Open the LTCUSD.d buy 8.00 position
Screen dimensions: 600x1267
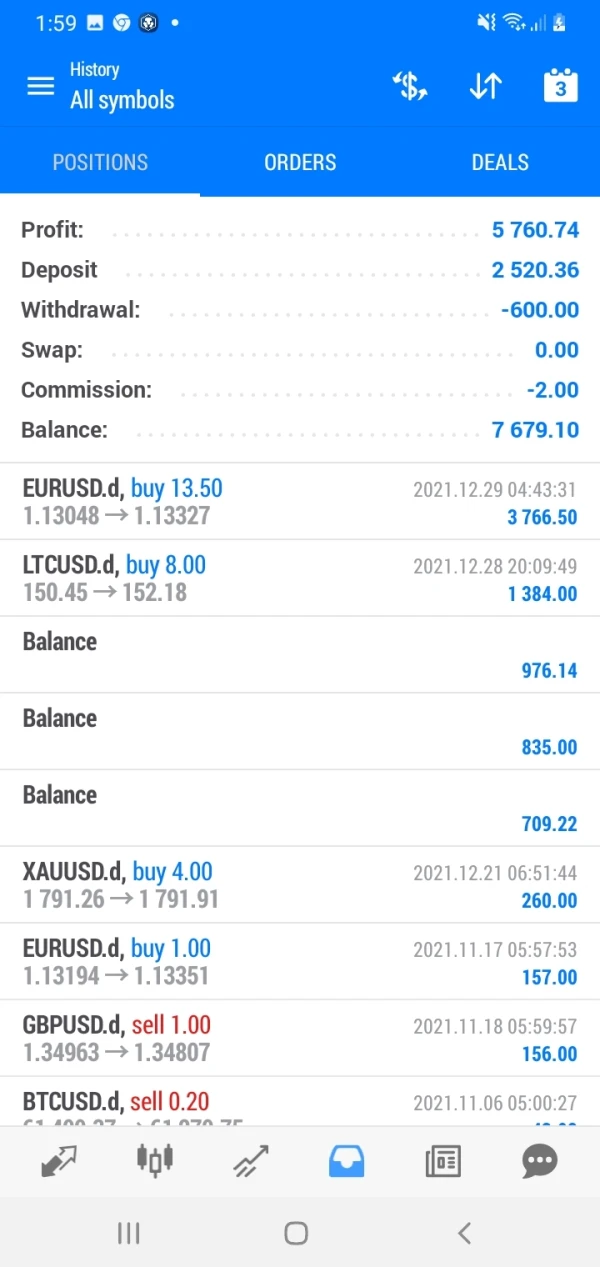coord(300,579)
